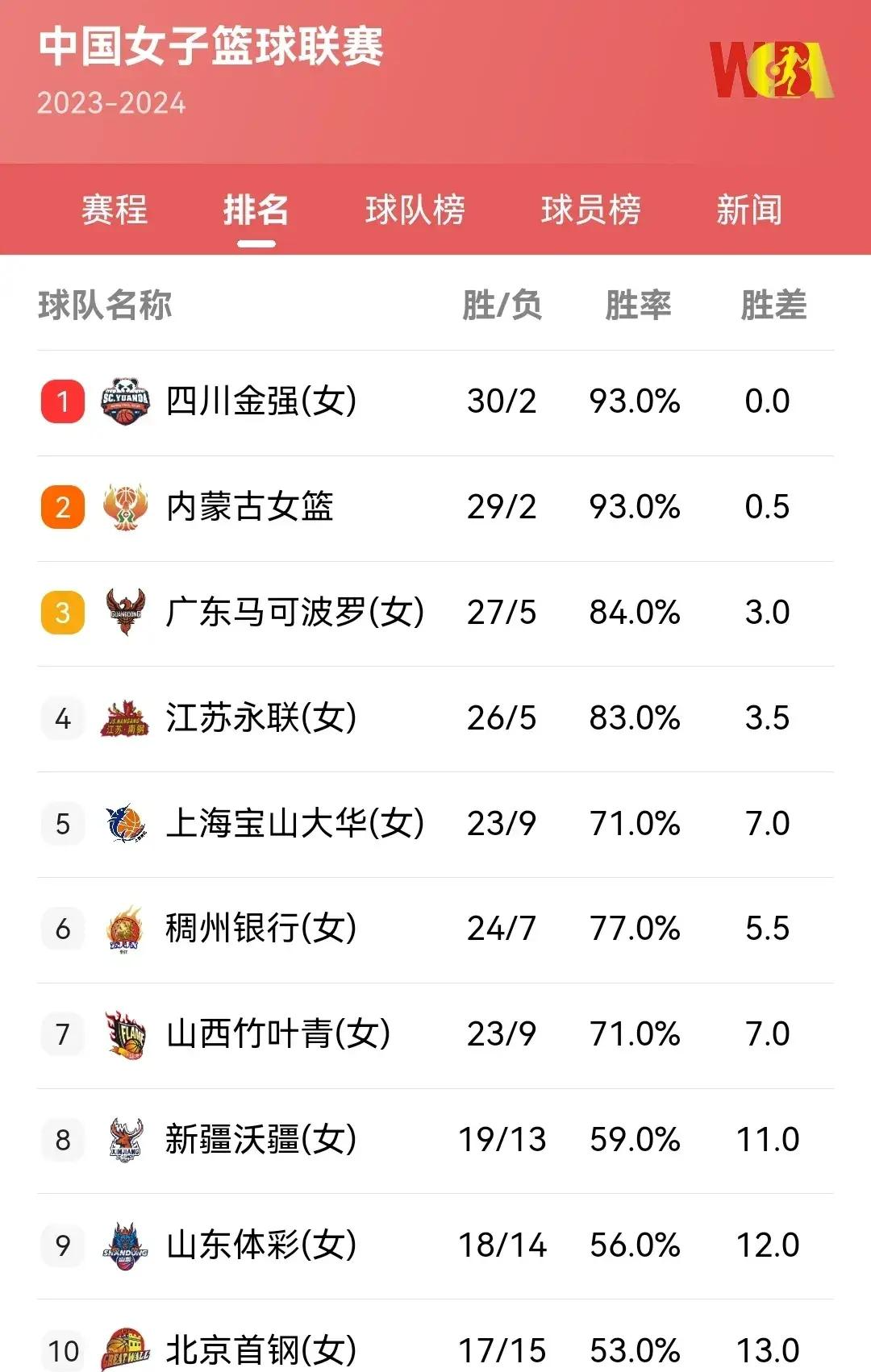The height and width of the screenshot is (1372, 871).
Task: Click the 稠州银行 team logo
Action: click(x=123, y=929)
